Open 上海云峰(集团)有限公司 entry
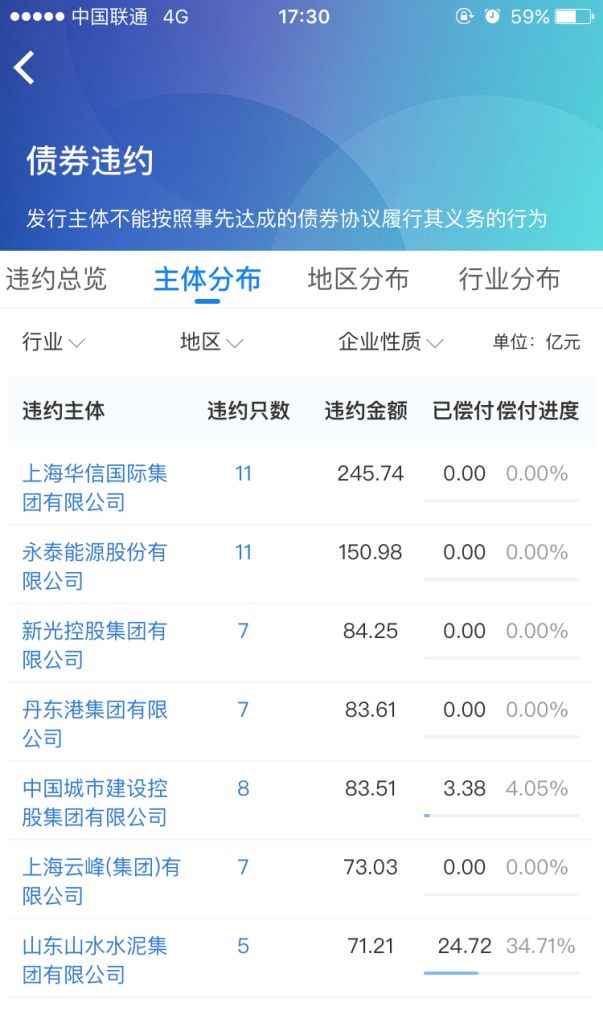This screenshot has height=1030, width=603. [x=100, y=881]
